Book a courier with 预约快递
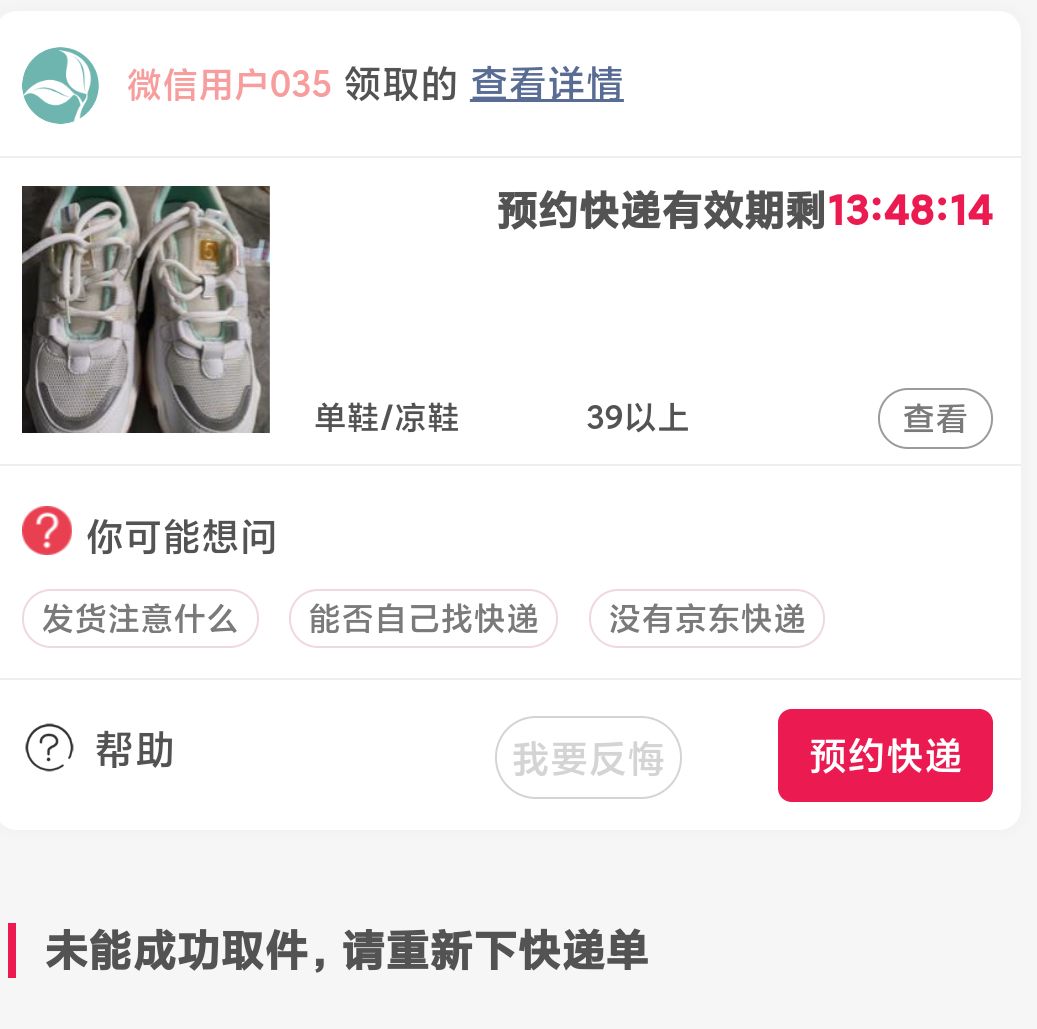This screenshot has height=1029, width=1037. [x=885, y=756]
